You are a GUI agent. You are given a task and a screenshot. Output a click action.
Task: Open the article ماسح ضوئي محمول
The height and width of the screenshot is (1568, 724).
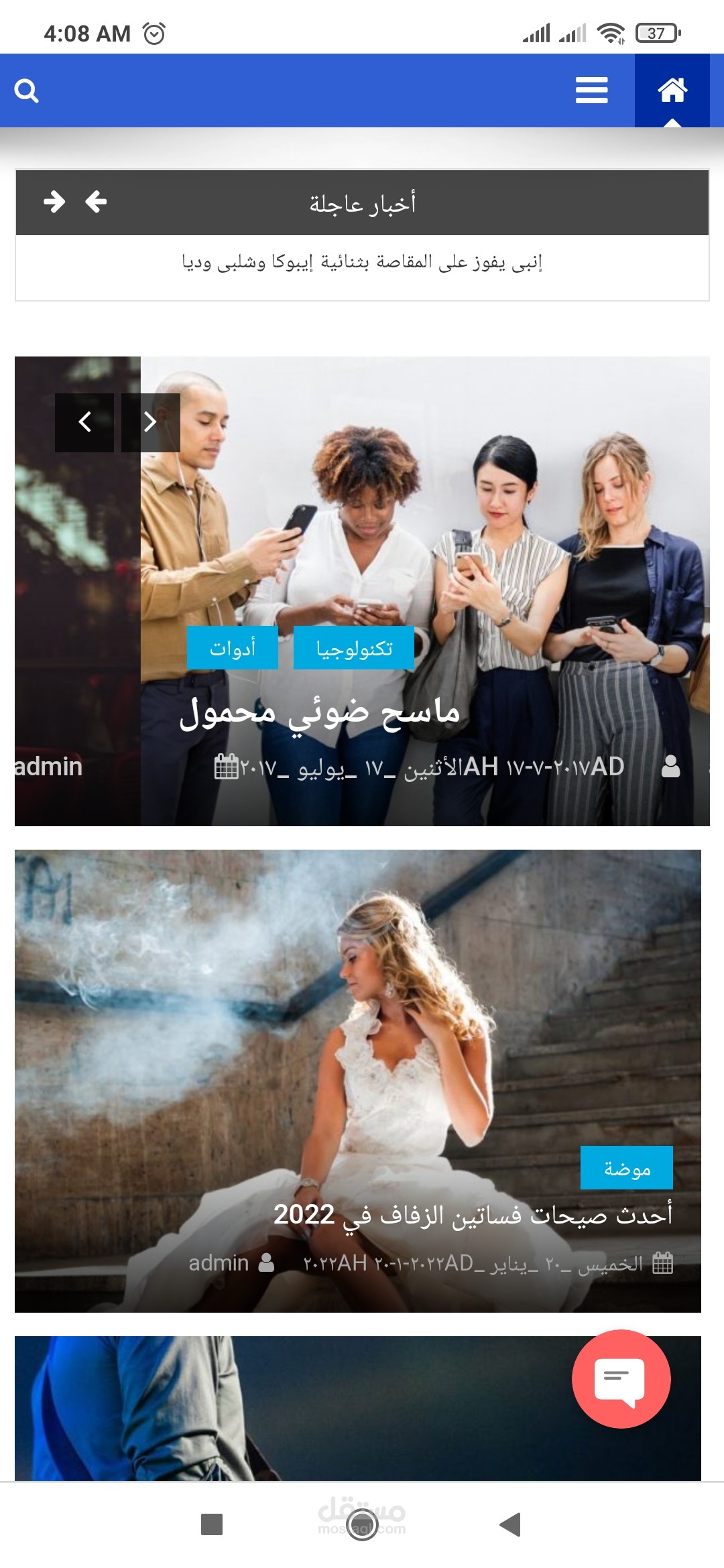pos(320,712)
